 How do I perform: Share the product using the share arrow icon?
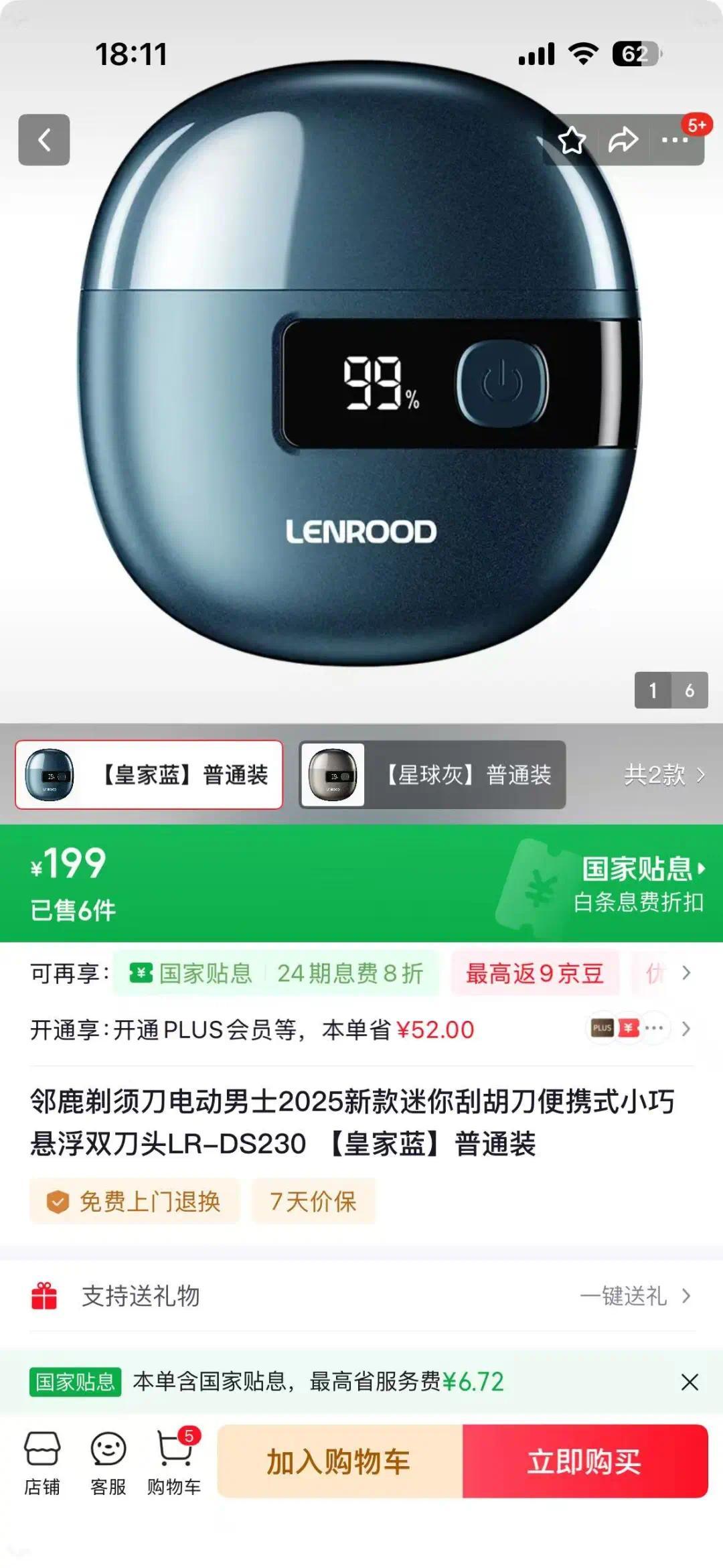pyautogui.click(x=624, y=140)
